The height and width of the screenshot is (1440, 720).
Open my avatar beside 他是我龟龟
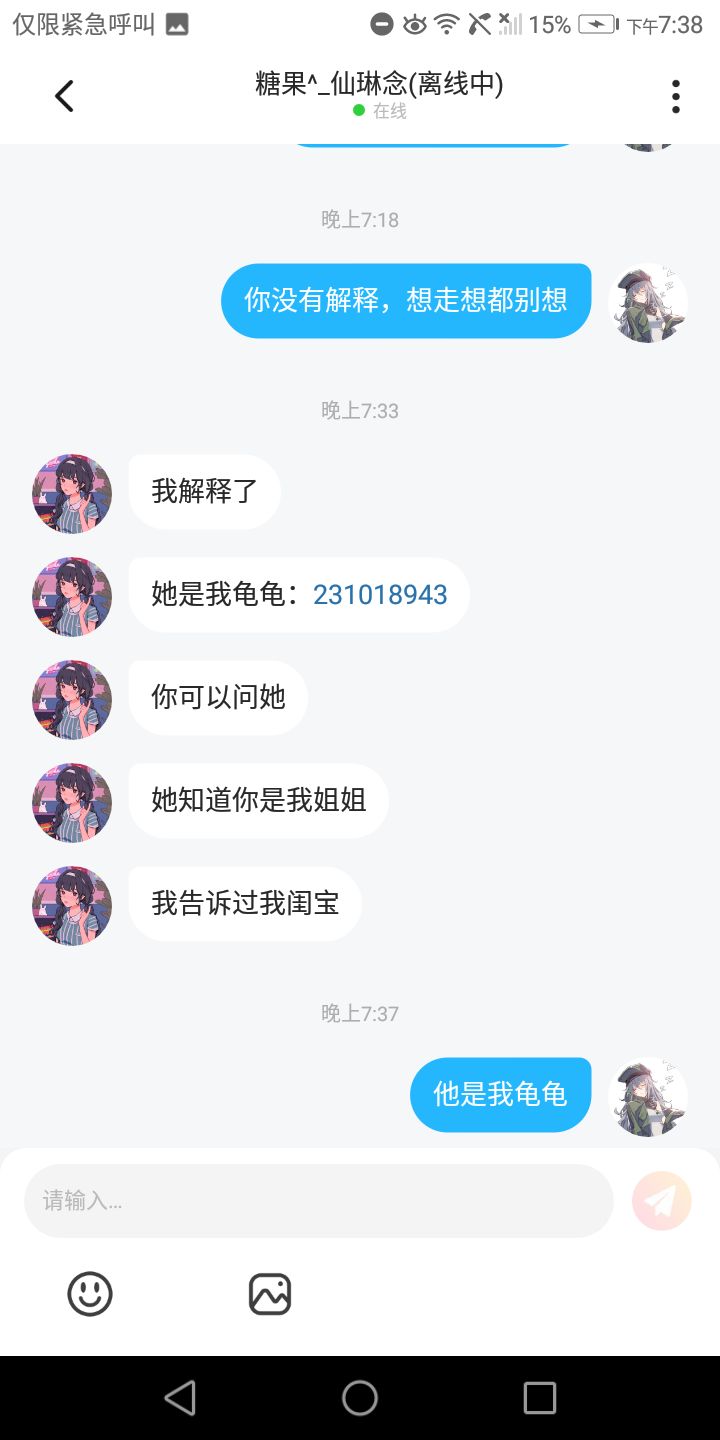coord(648,1096)
